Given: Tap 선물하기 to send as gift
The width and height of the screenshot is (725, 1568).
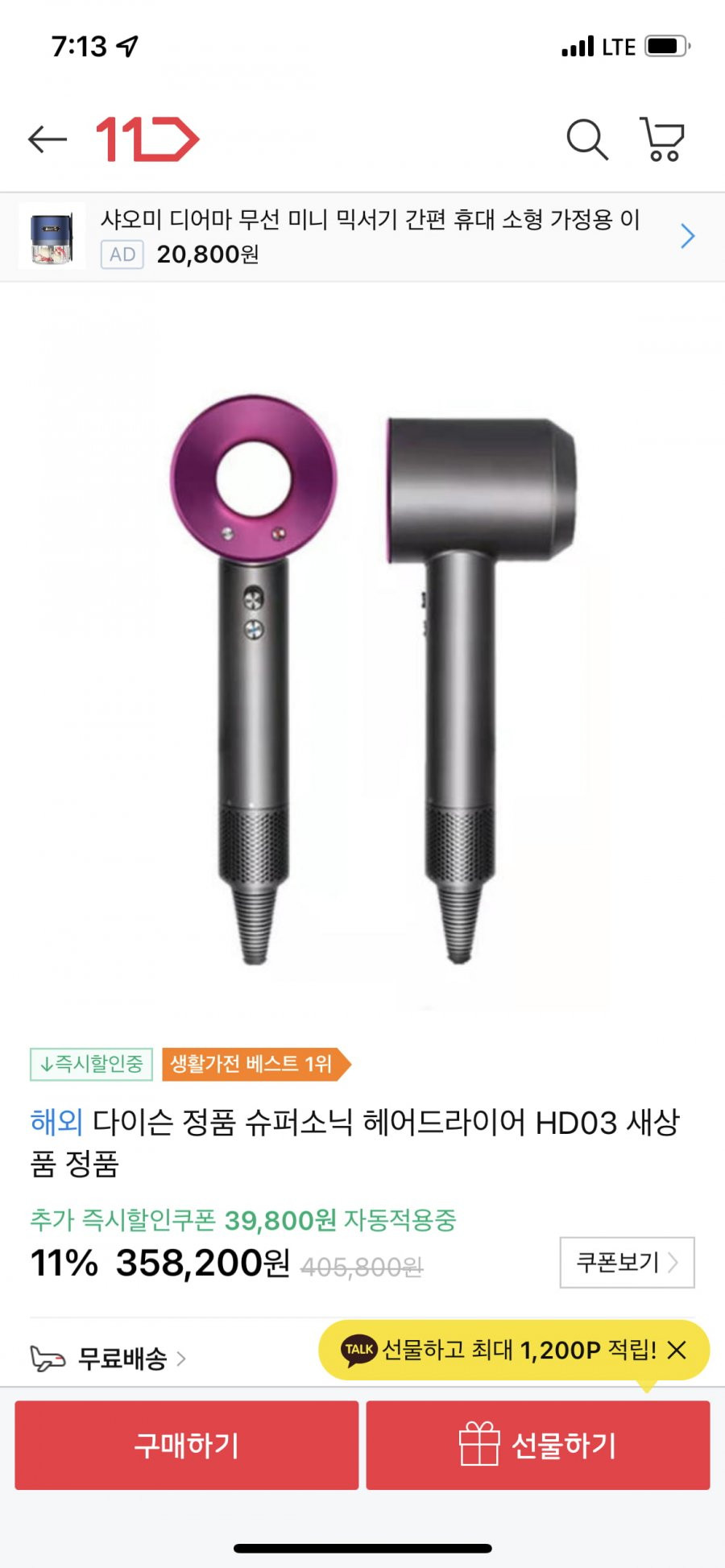Looking at the screenshot, I should click(x=538, y=1445).
